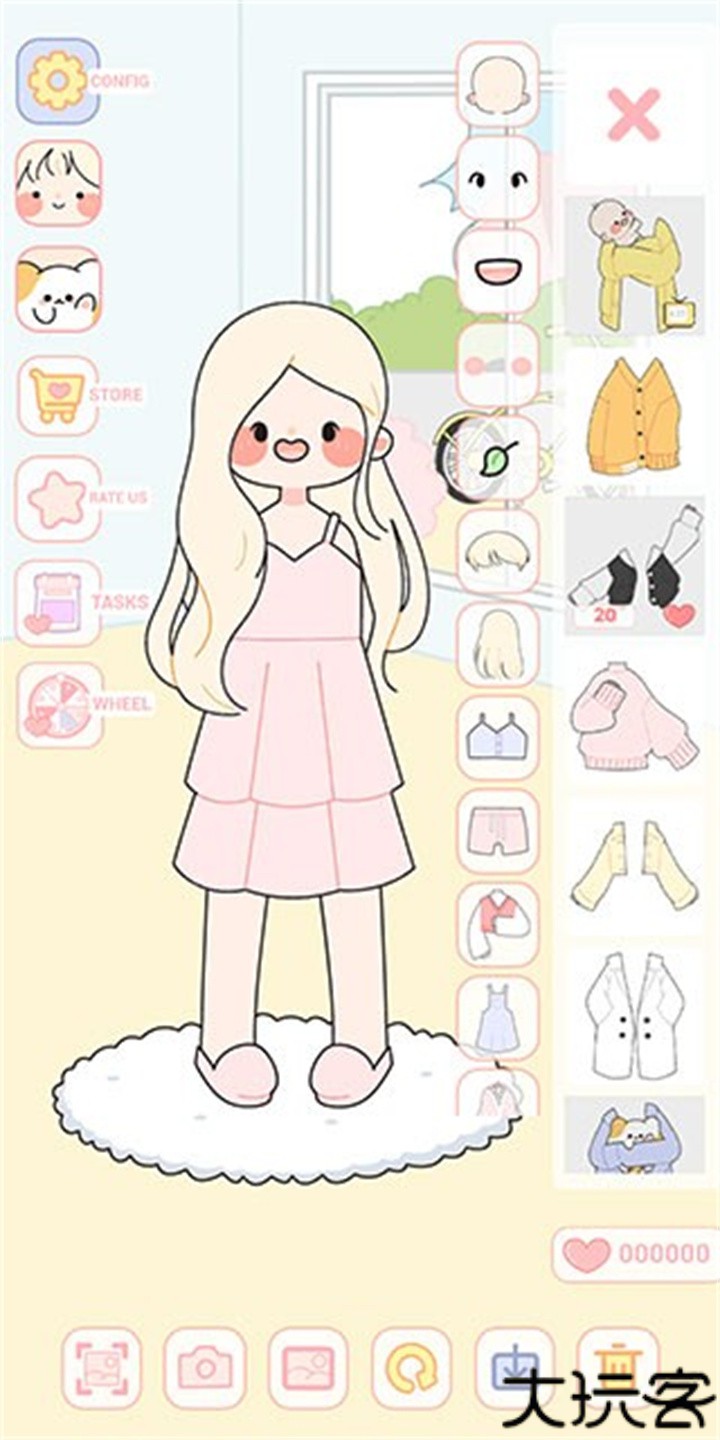Select the pink sweater item
The image size is (720, 1440).
634,720
